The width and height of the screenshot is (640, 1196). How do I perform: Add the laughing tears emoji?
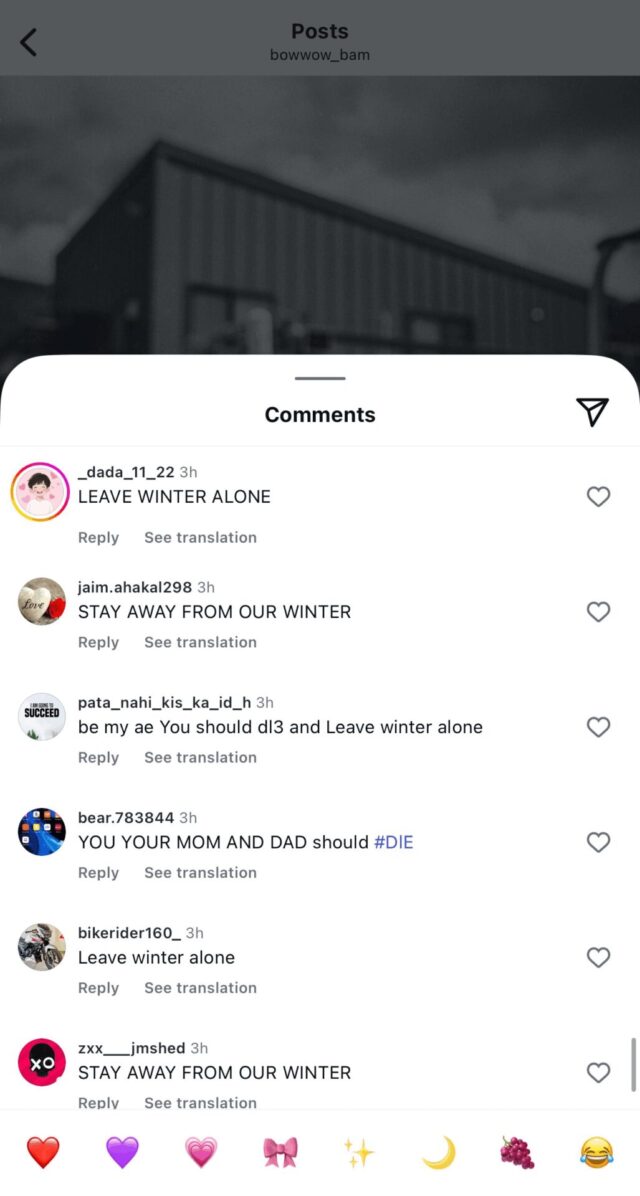pos(597,1152)
